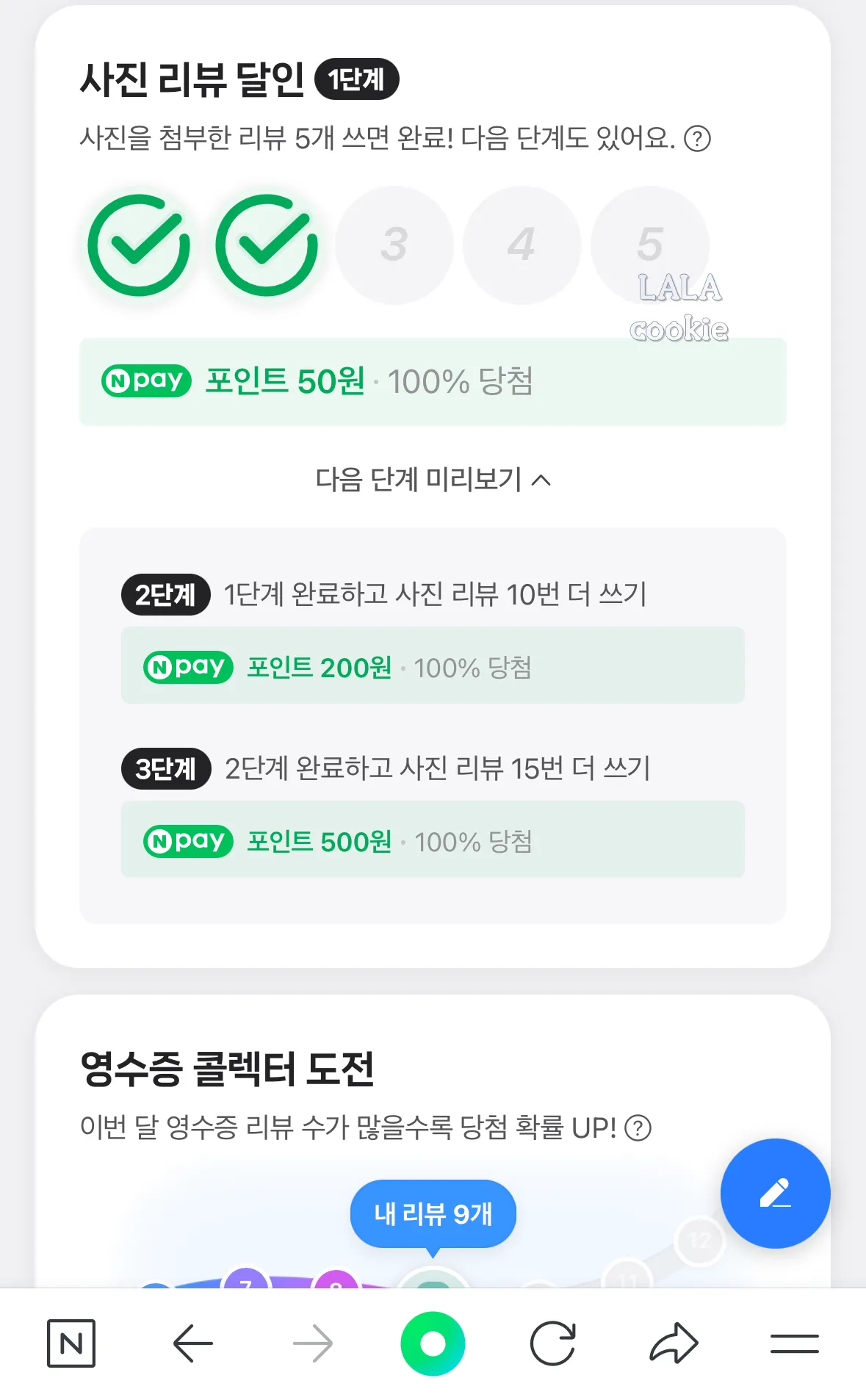The width and height of the screenshot is (866, 1400).
Task: Open the help tooltip beside 사진 리뷰 달인 description
Action: pyautogui.click(x=697, y=139)
